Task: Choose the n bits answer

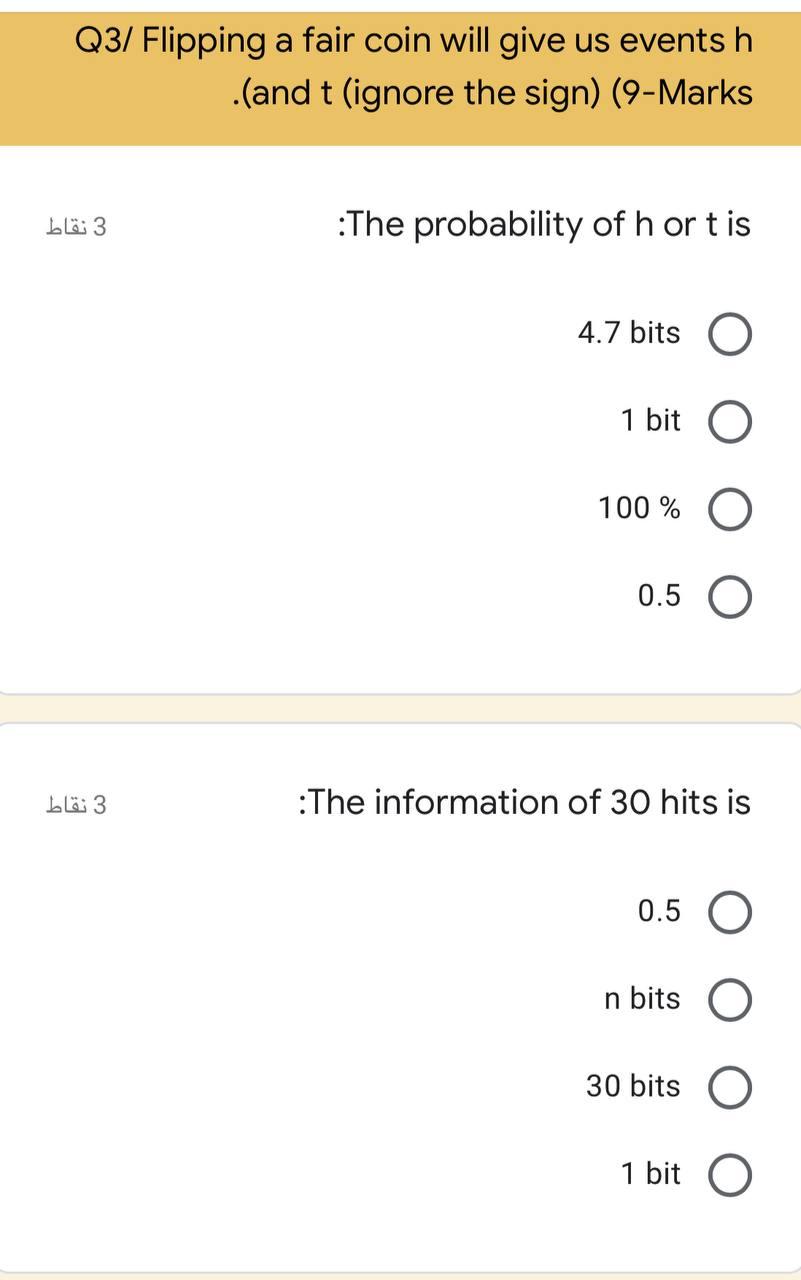Action: click(729, 998)
